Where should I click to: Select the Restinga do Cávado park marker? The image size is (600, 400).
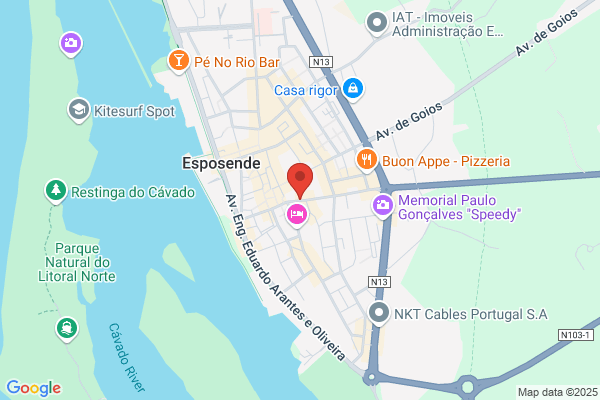tap(56, 191)
